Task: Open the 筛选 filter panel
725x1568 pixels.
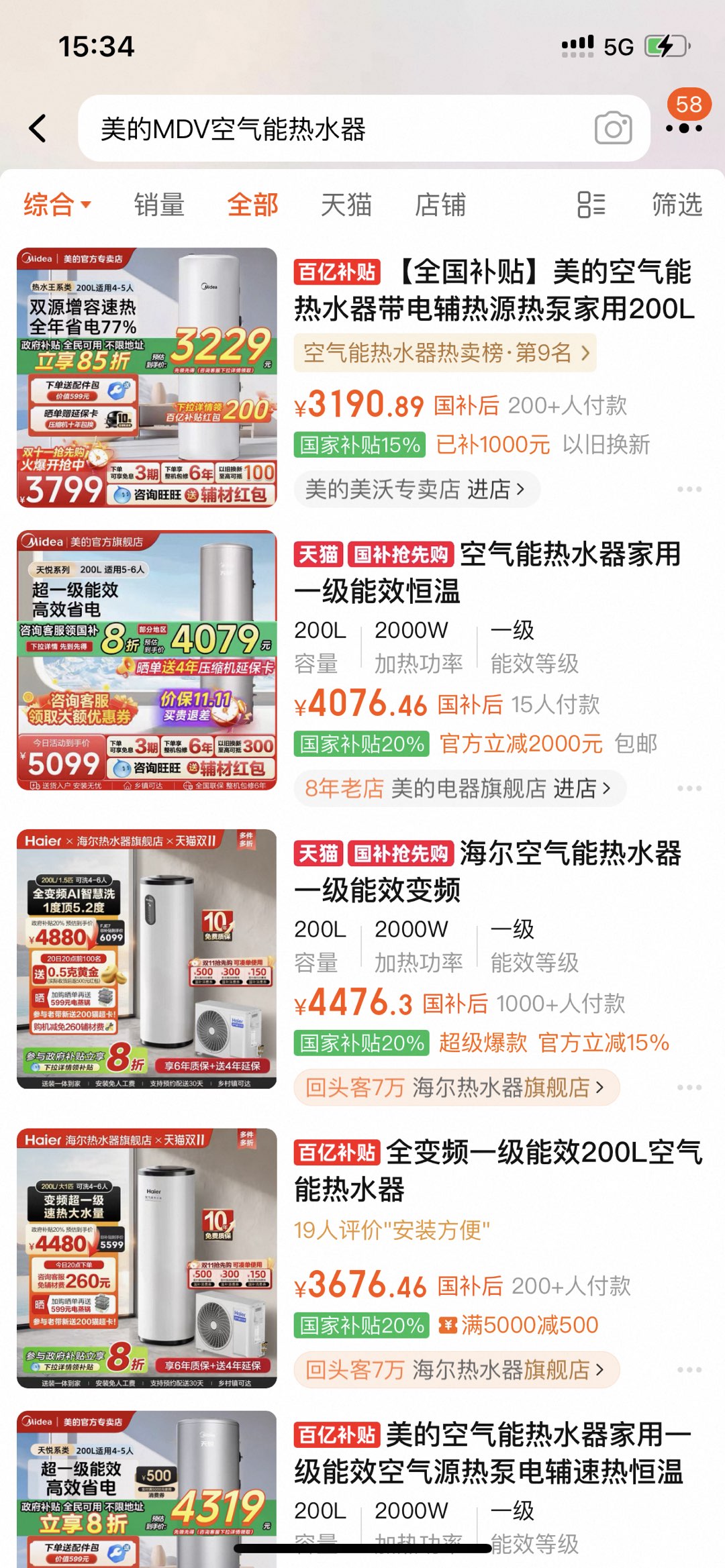Action: pyautogui.click(x=677, y=205)
